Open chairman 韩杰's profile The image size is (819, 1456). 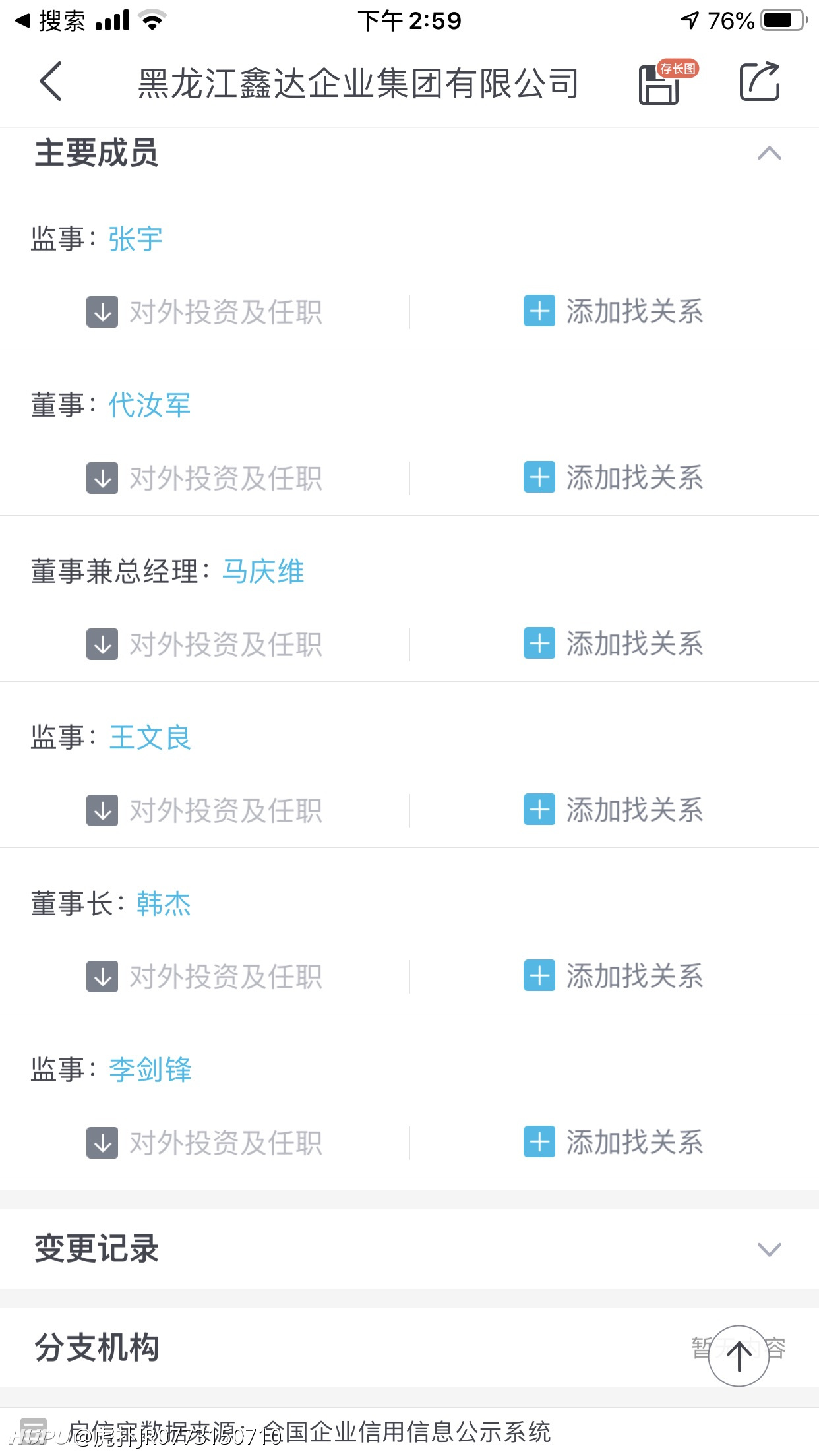tap(164, 903)
